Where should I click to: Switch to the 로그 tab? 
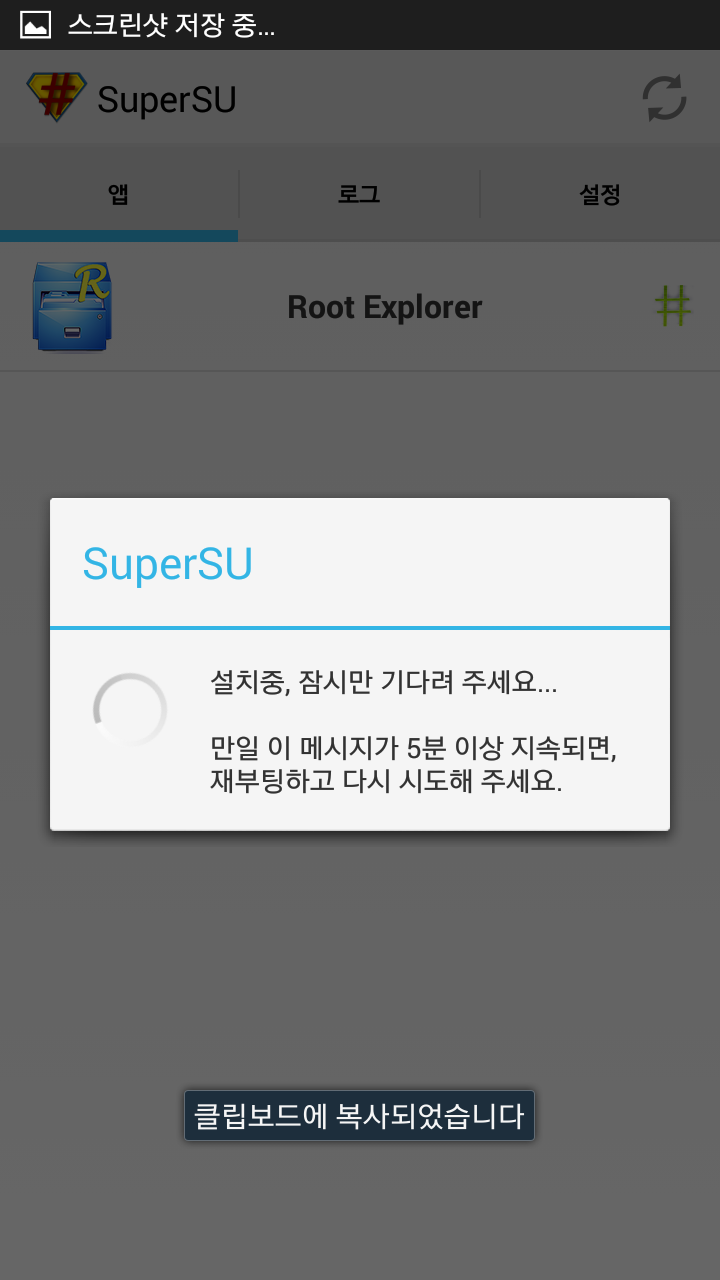click(359, 194)
